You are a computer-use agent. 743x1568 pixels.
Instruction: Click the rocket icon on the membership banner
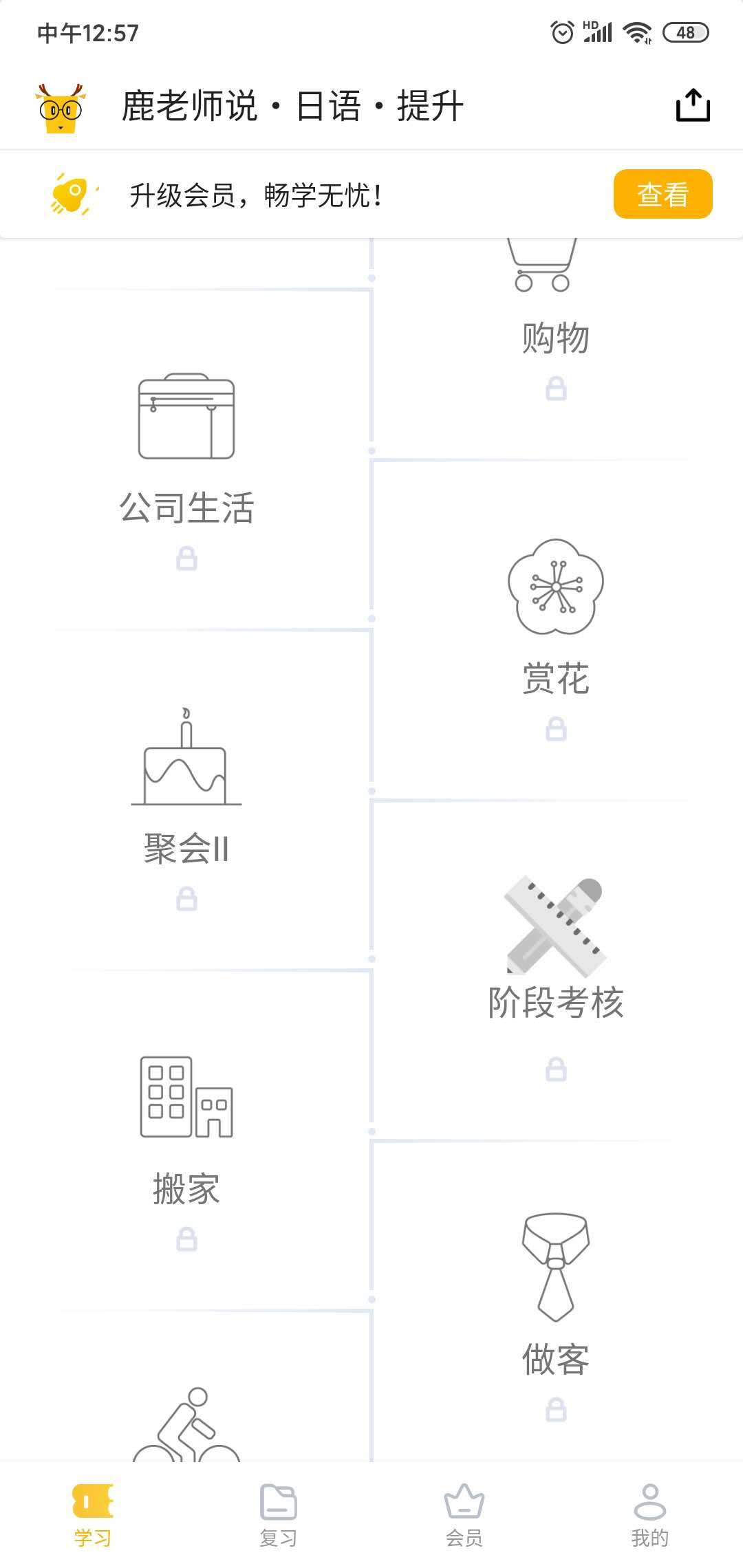pyautogui.click(x=74, y=193)
